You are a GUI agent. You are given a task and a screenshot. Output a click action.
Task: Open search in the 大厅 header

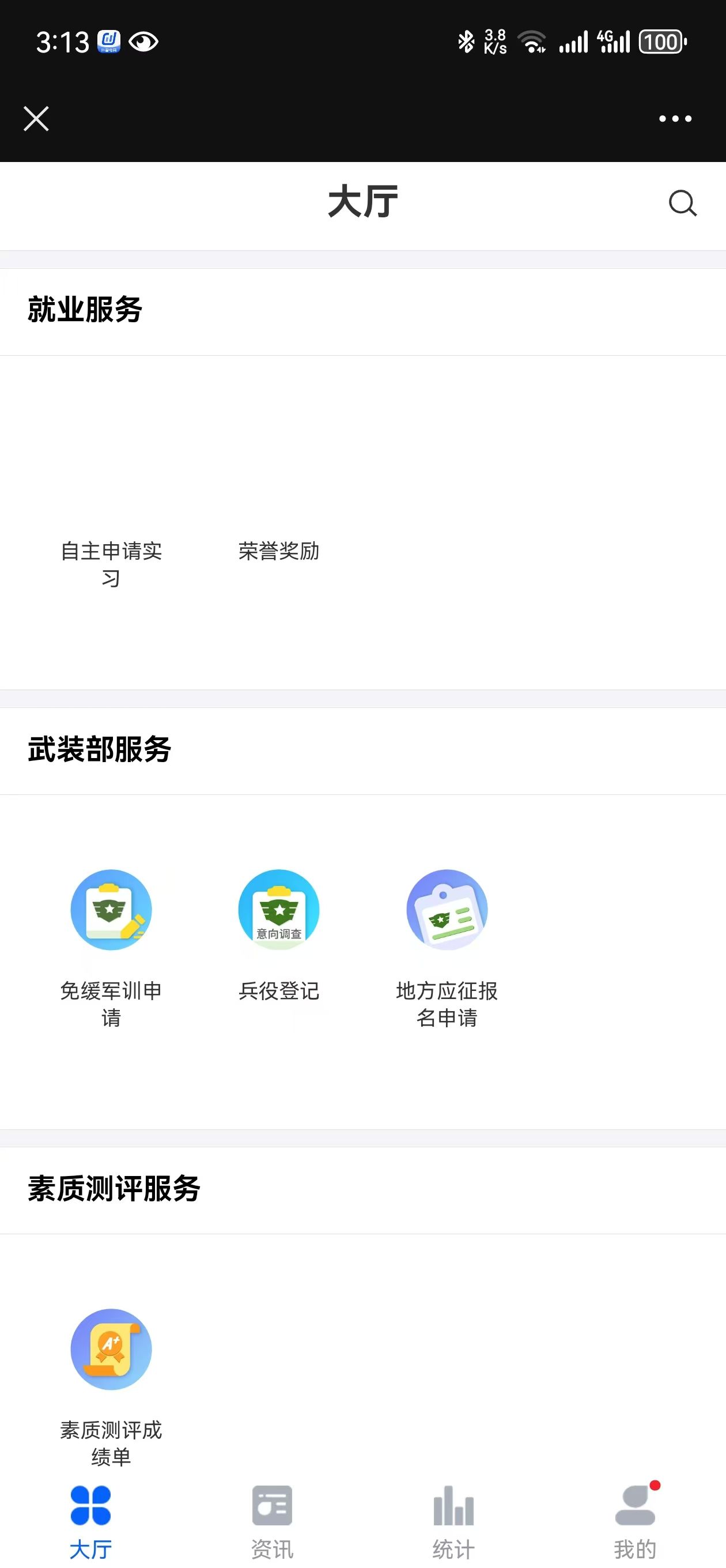click(682, 203)
